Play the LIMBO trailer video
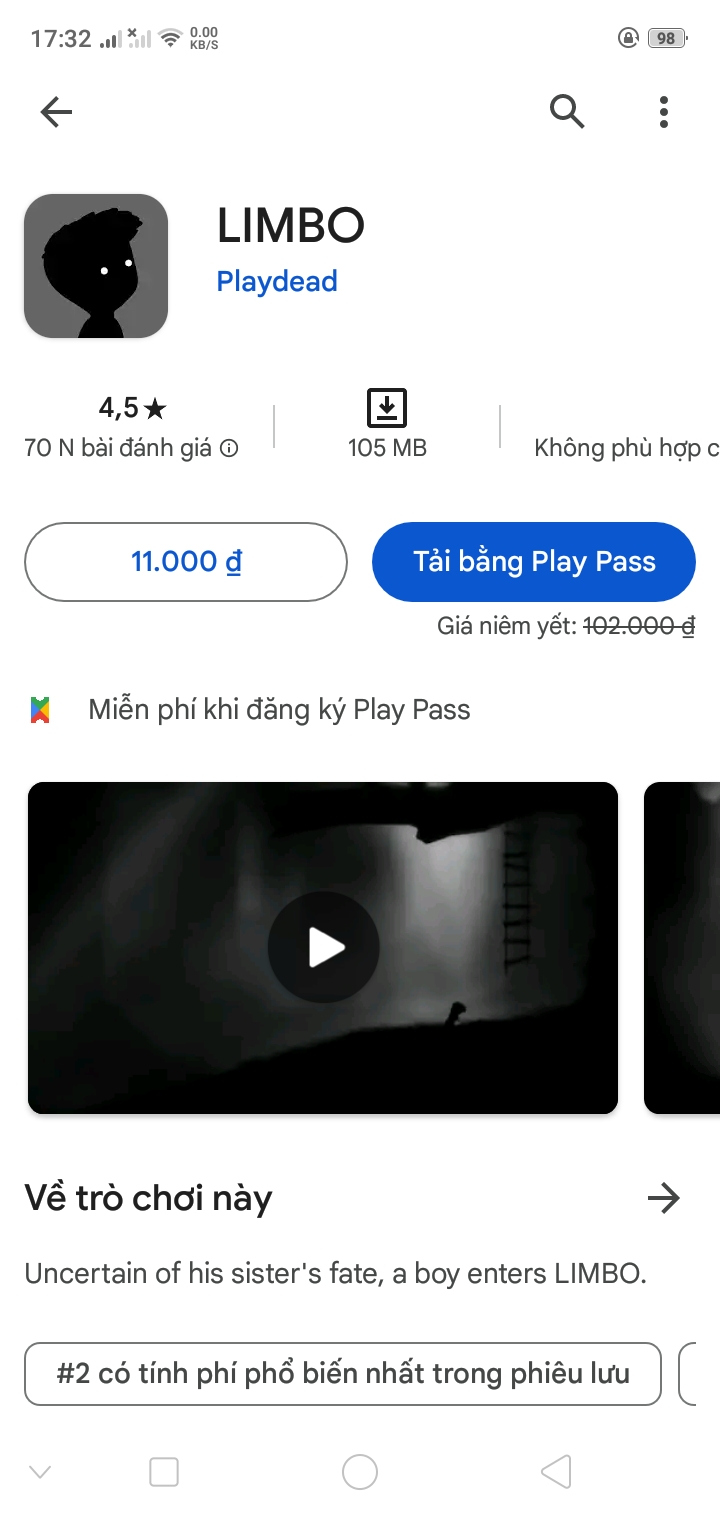720x1520 pixels. pos(323,947)
